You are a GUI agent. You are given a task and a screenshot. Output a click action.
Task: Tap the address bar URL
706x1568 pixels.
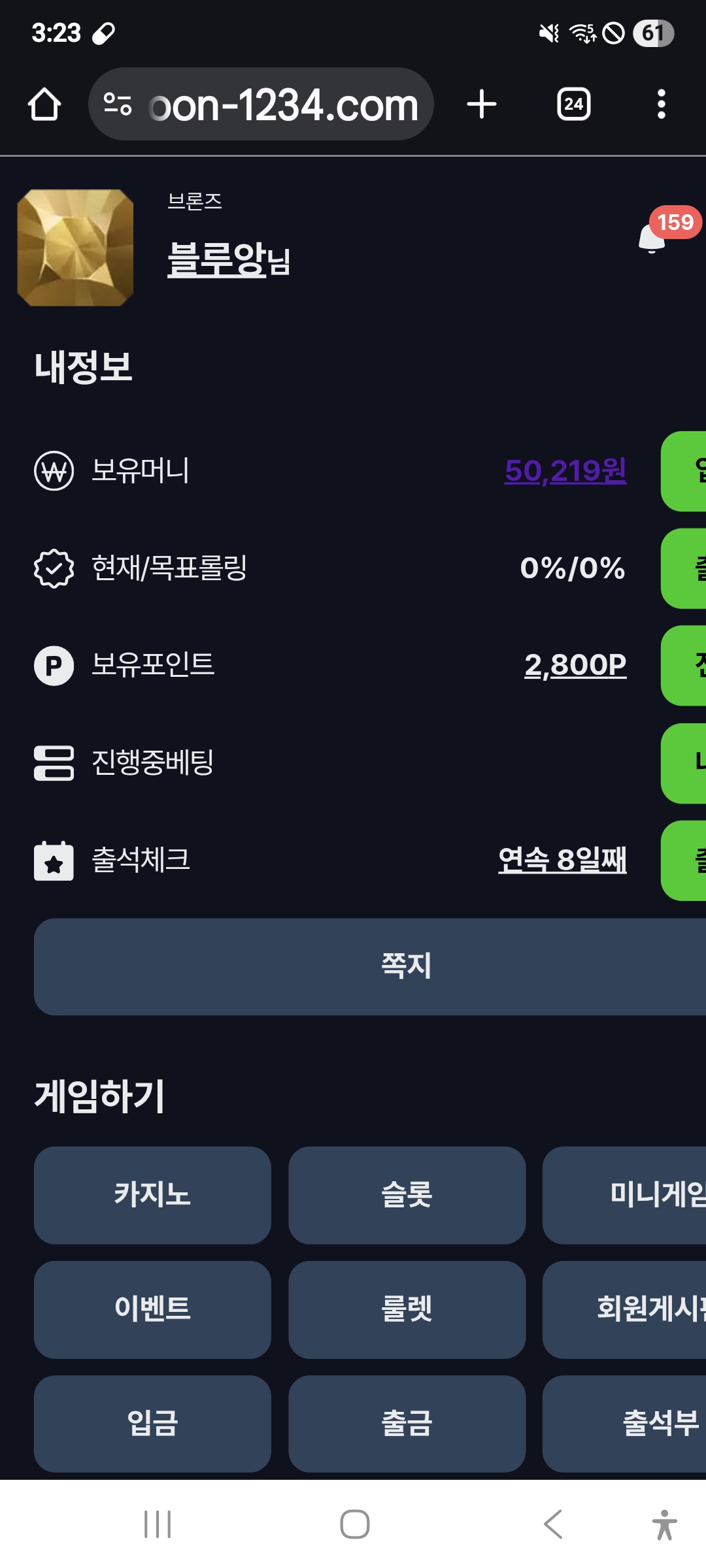coord(281,105)
